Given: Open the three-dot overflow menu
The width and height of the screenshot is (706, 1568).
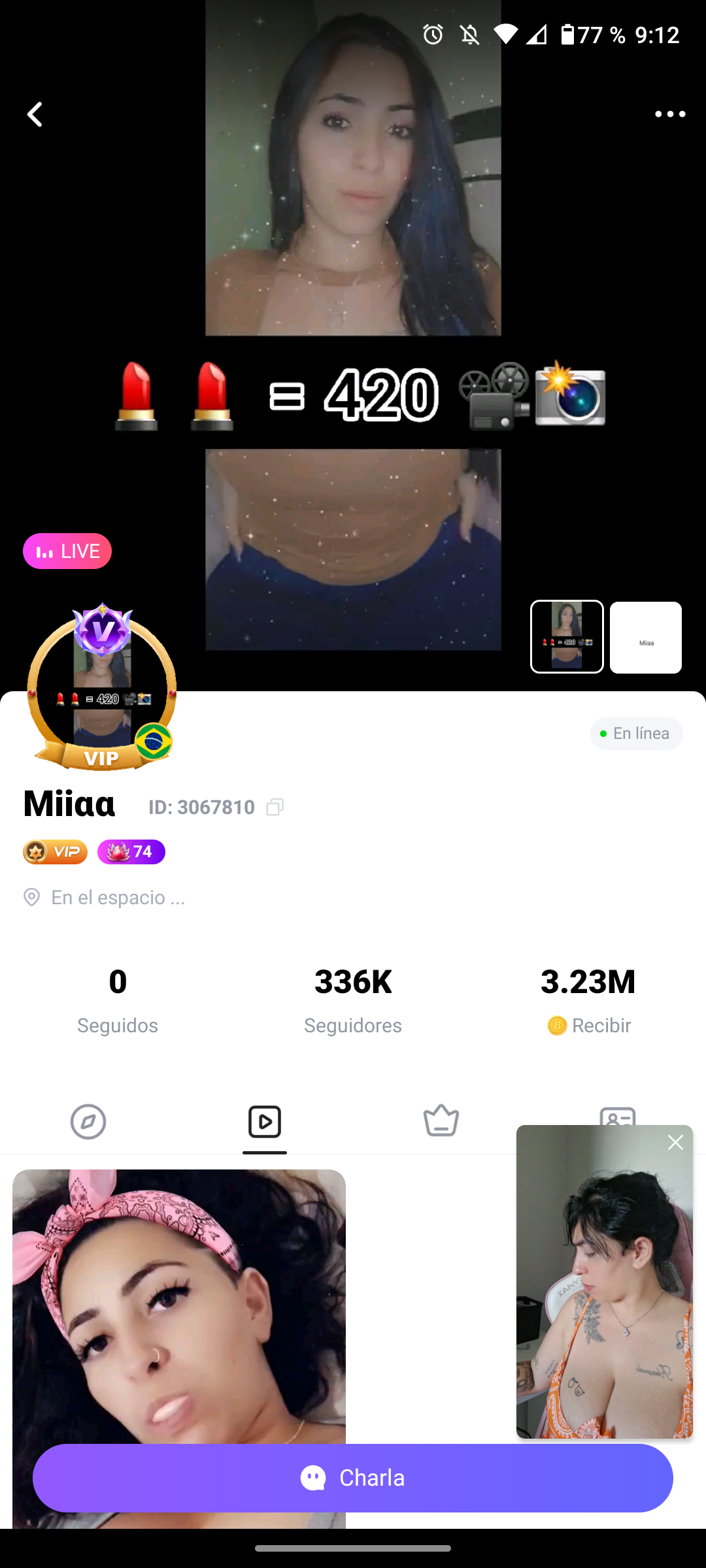Looking at the screenshot, I should pos(670,114).
